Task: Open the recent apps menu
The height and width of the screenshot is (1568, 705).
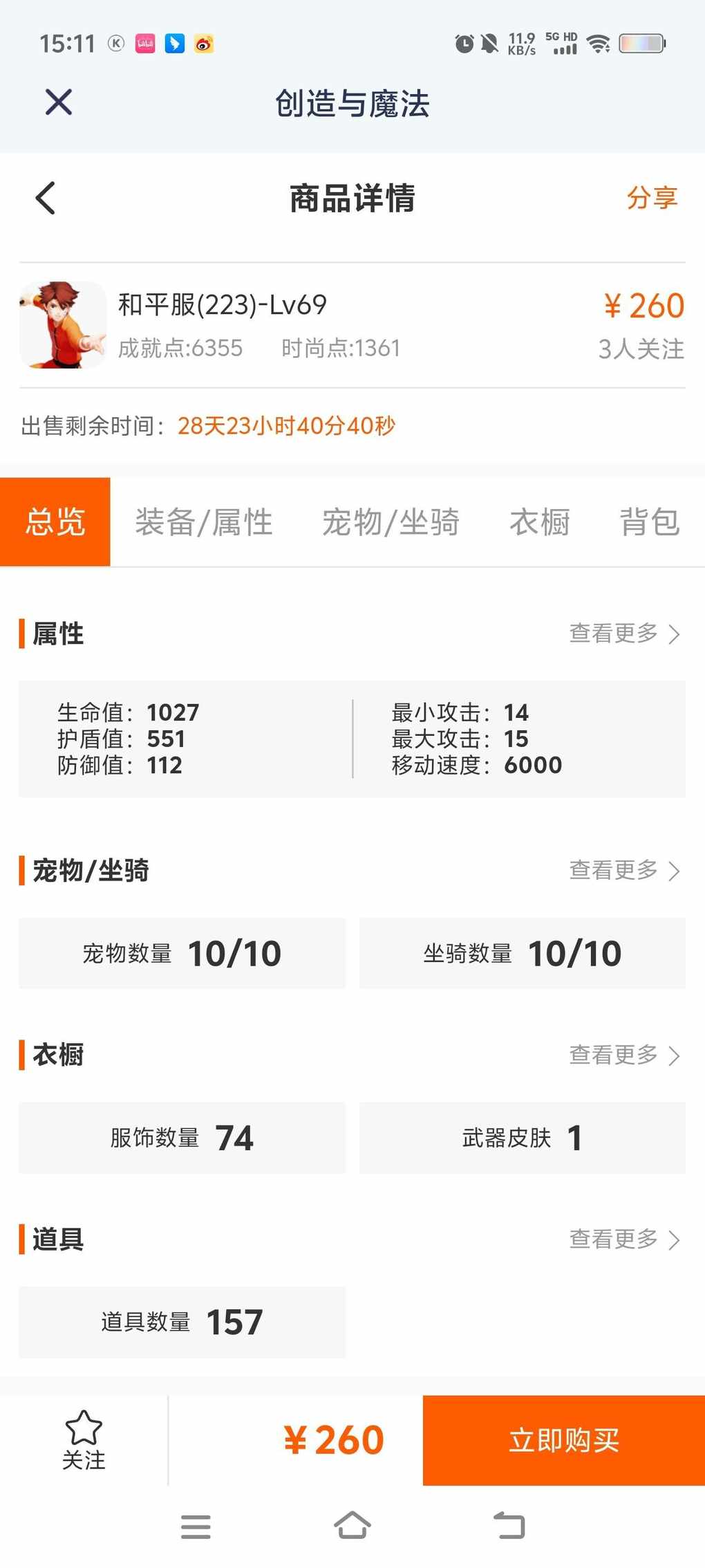Action: click(x=196, y=1527)
